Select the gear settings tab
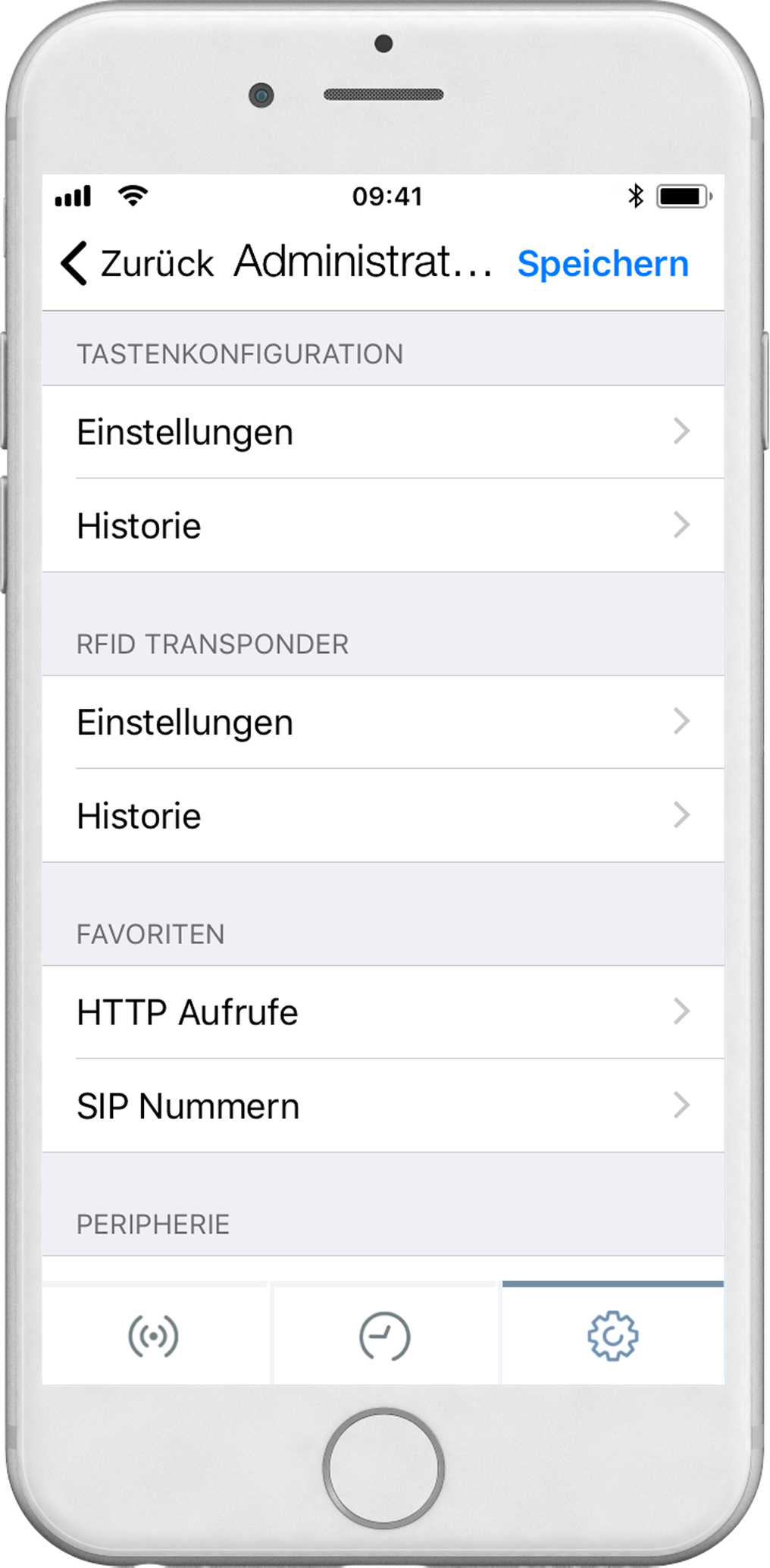The height and width of the screenshot is (1568, 770). pyautogui.click(x=613, y=1335)
